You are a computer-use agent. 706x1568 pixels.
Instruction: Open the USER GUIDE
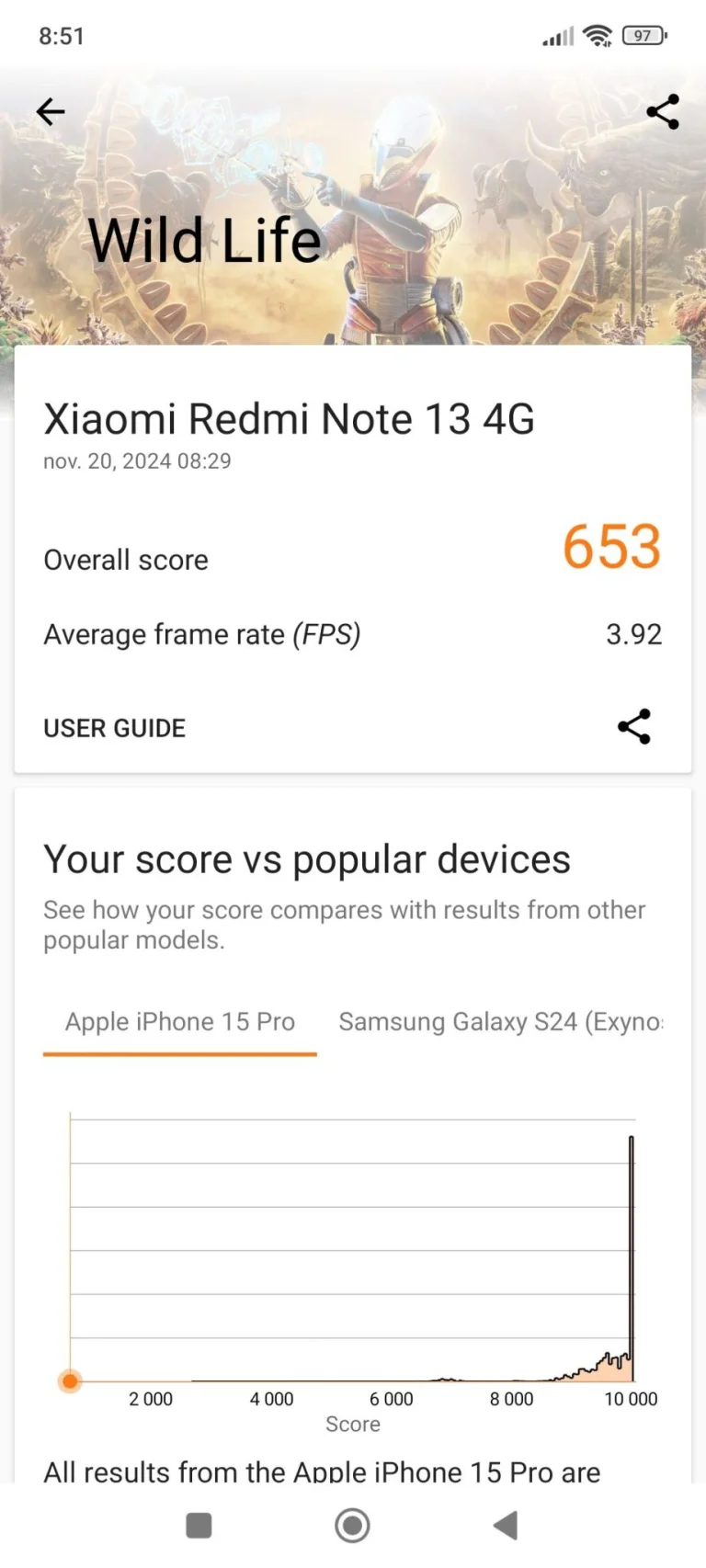(x=114, y=727)
